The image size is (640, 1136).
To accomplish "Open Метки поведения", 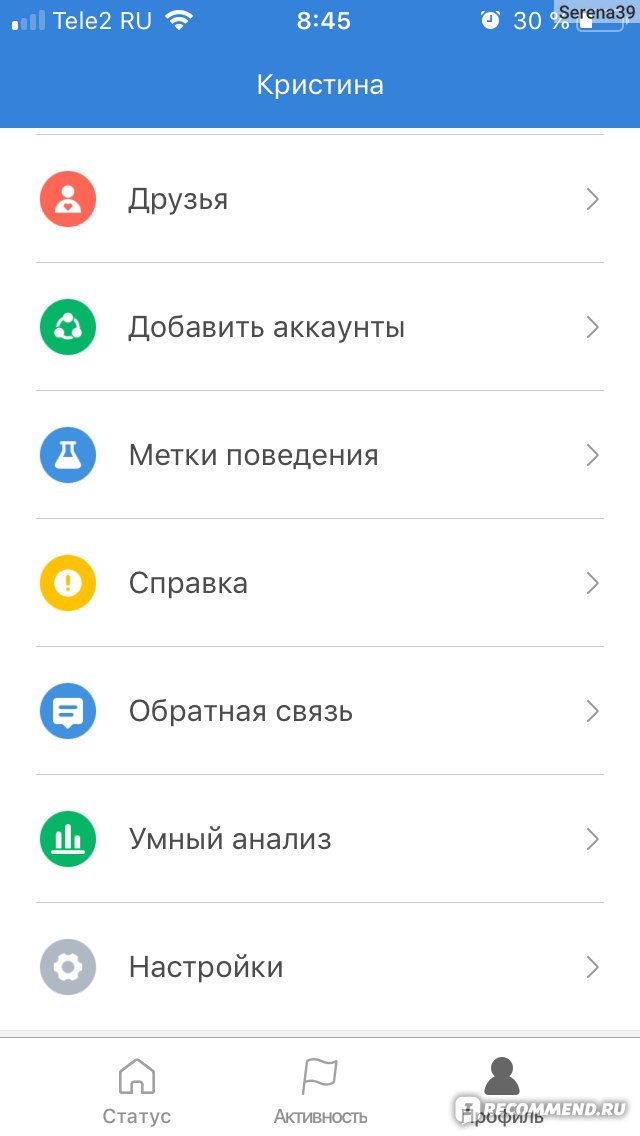I will (x=320, y=455).
